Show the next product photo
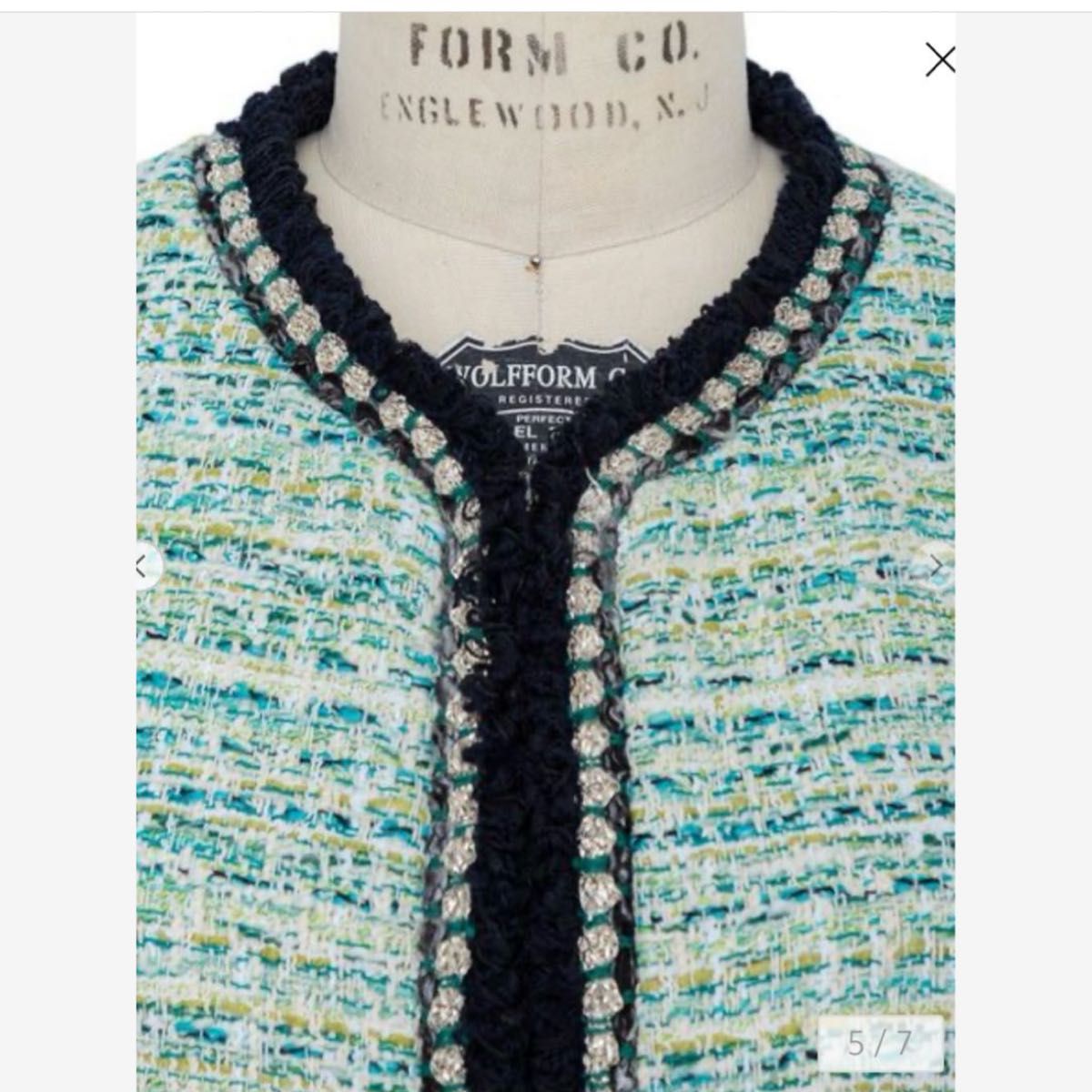The width and height of the screenshot is (1092, 1092). point(937,568)
